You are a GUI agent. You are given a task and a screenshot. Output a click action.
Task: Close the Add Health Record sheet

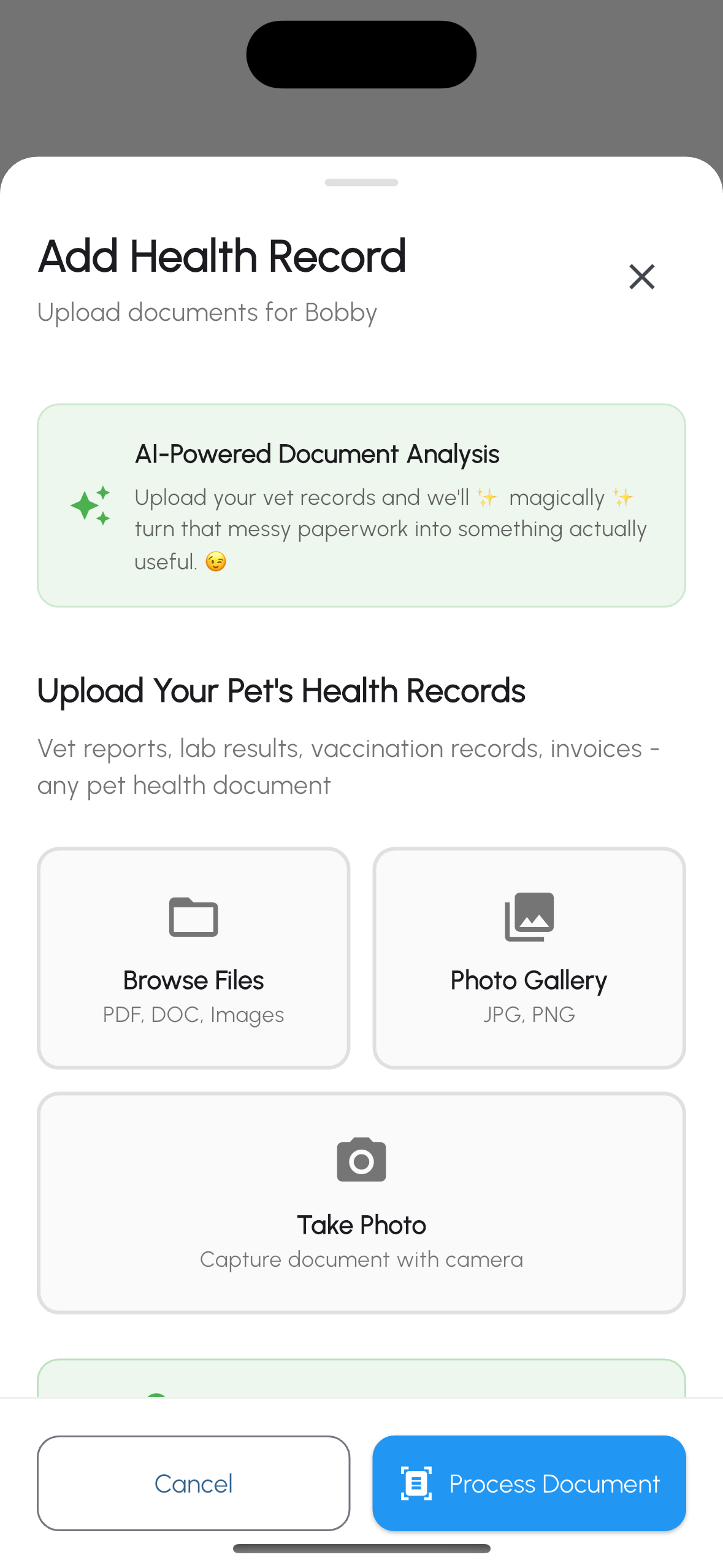(641, 277)
